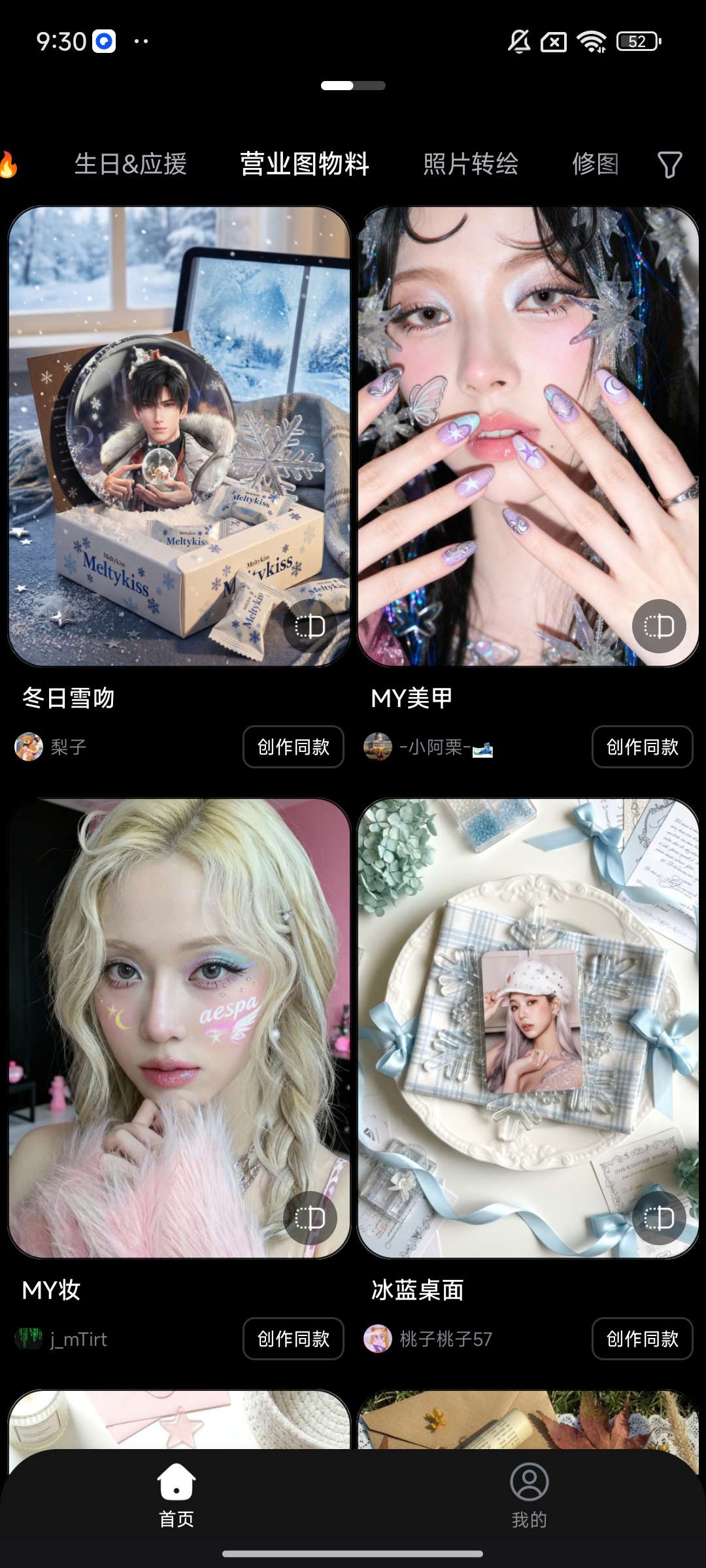Open the filter funnel icon
Screen dimensions: 706x1568
click(x=669, y=165)
